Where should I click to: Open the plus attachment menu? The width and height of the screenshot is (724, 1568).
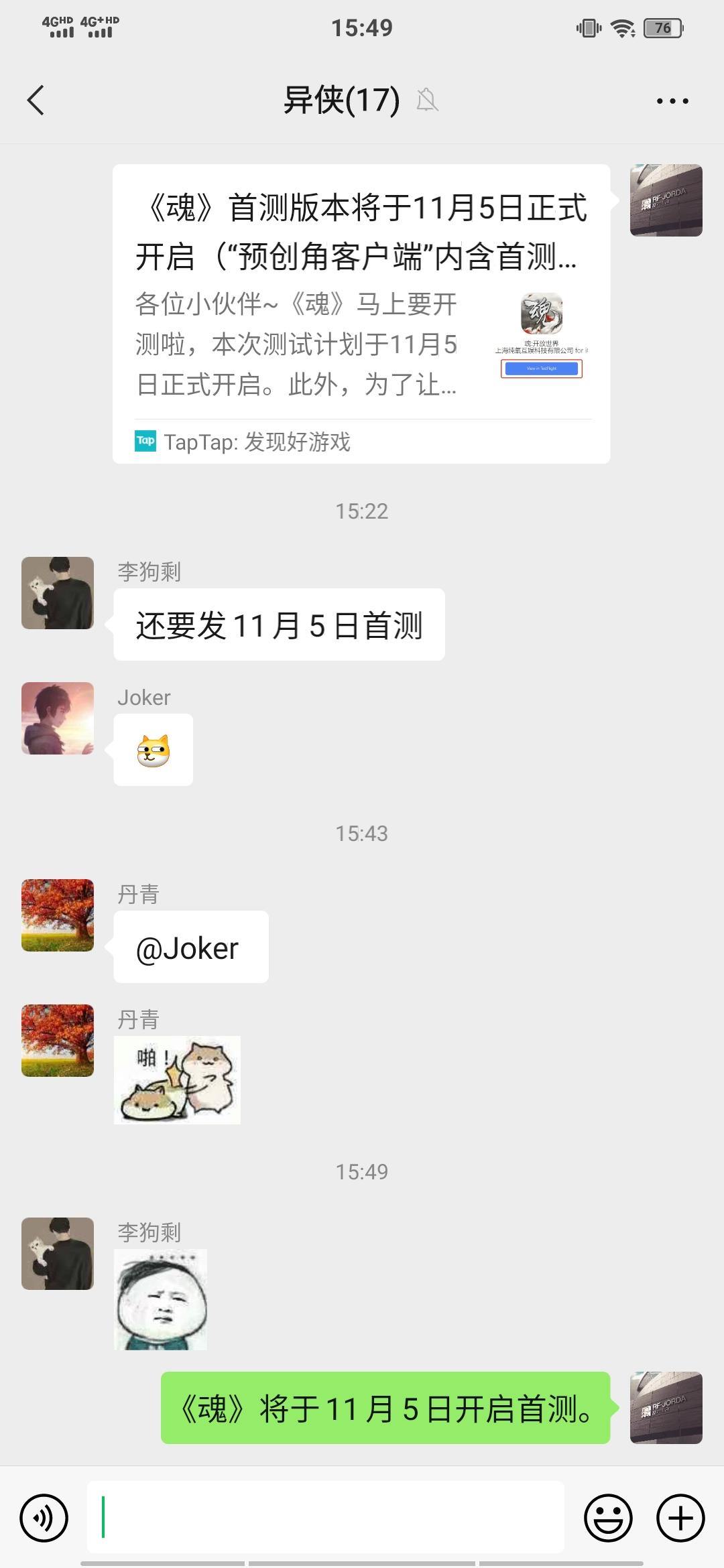pos(680,1518)
